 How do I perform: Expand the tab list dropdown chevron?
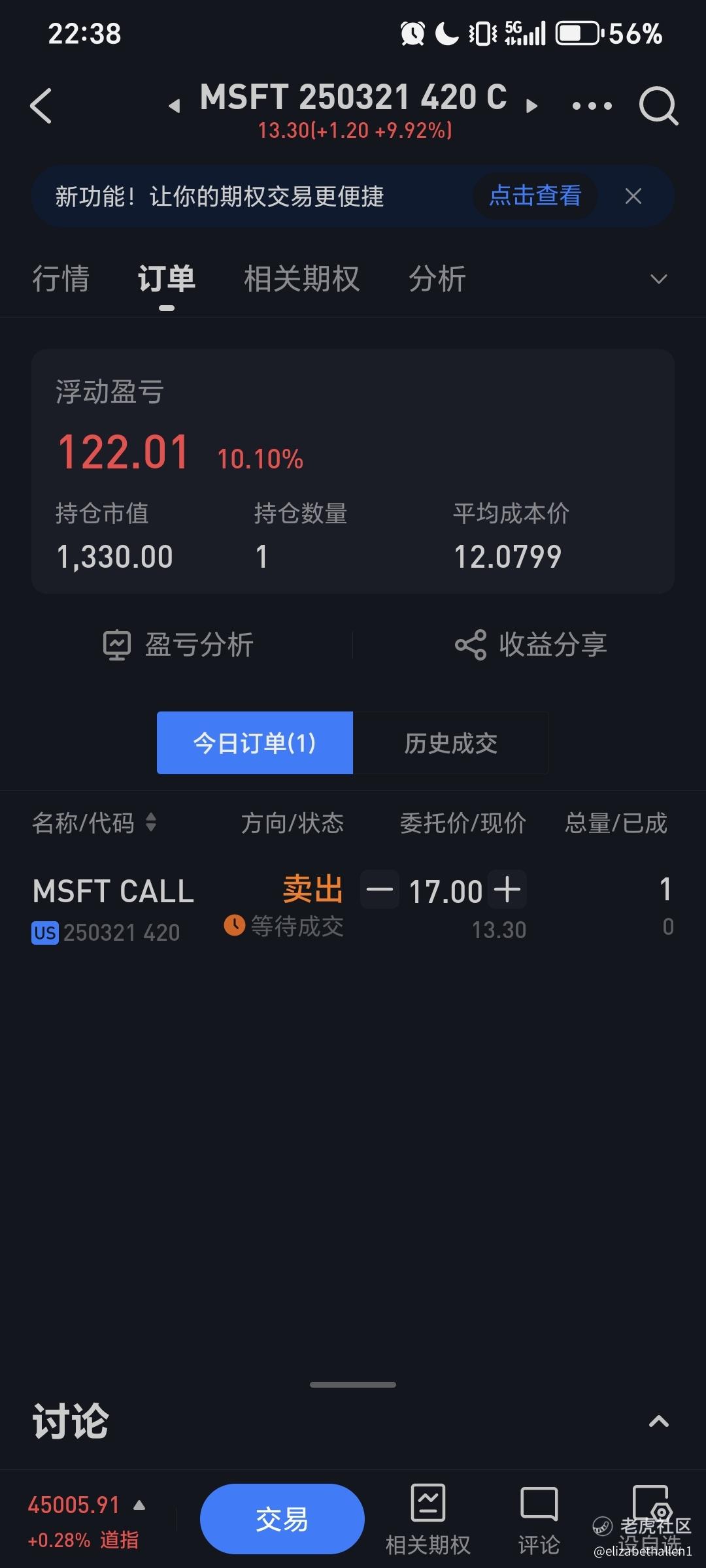coord(658,279)
